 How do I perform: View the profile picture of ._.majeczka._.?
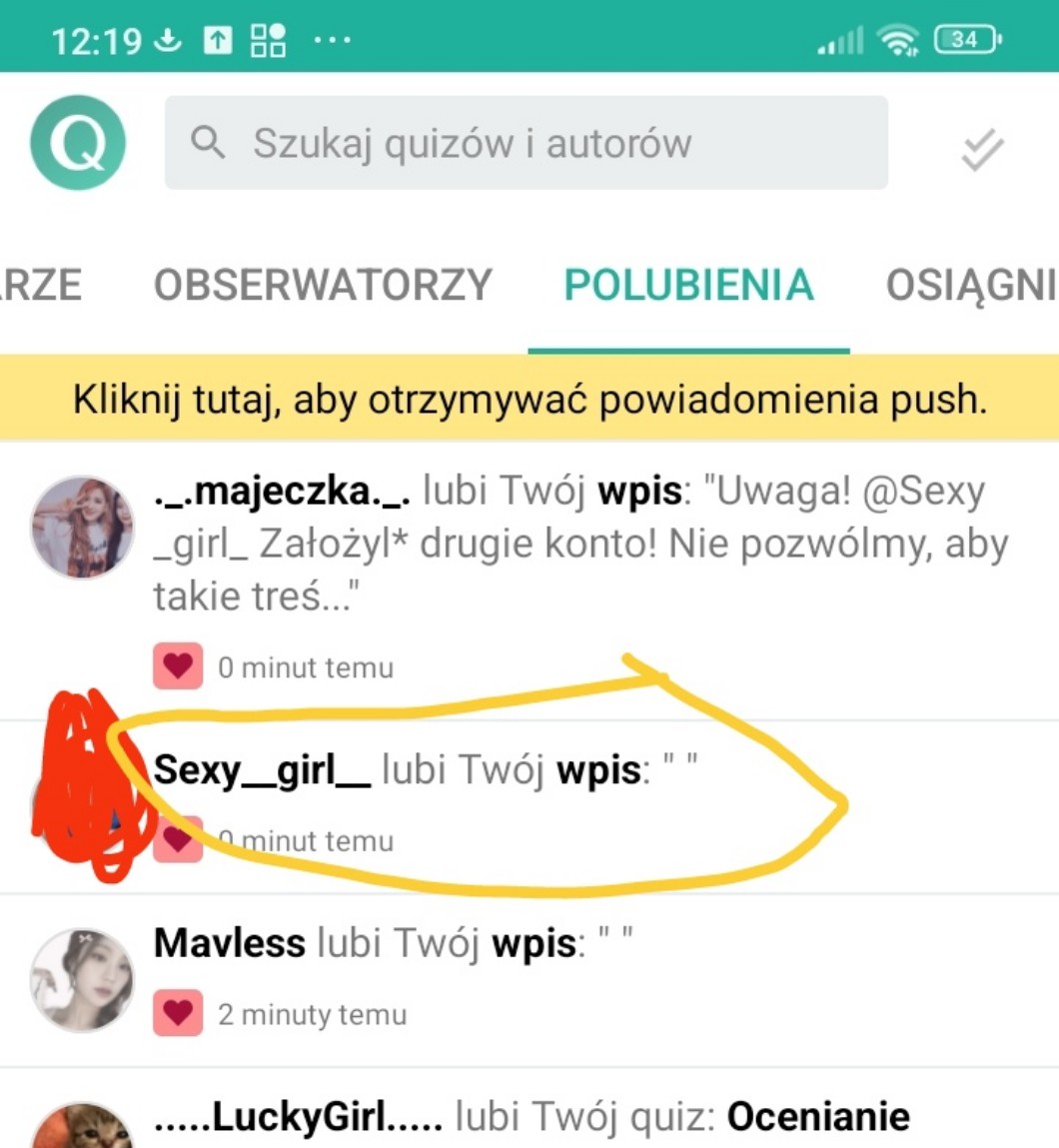[82, 528]
